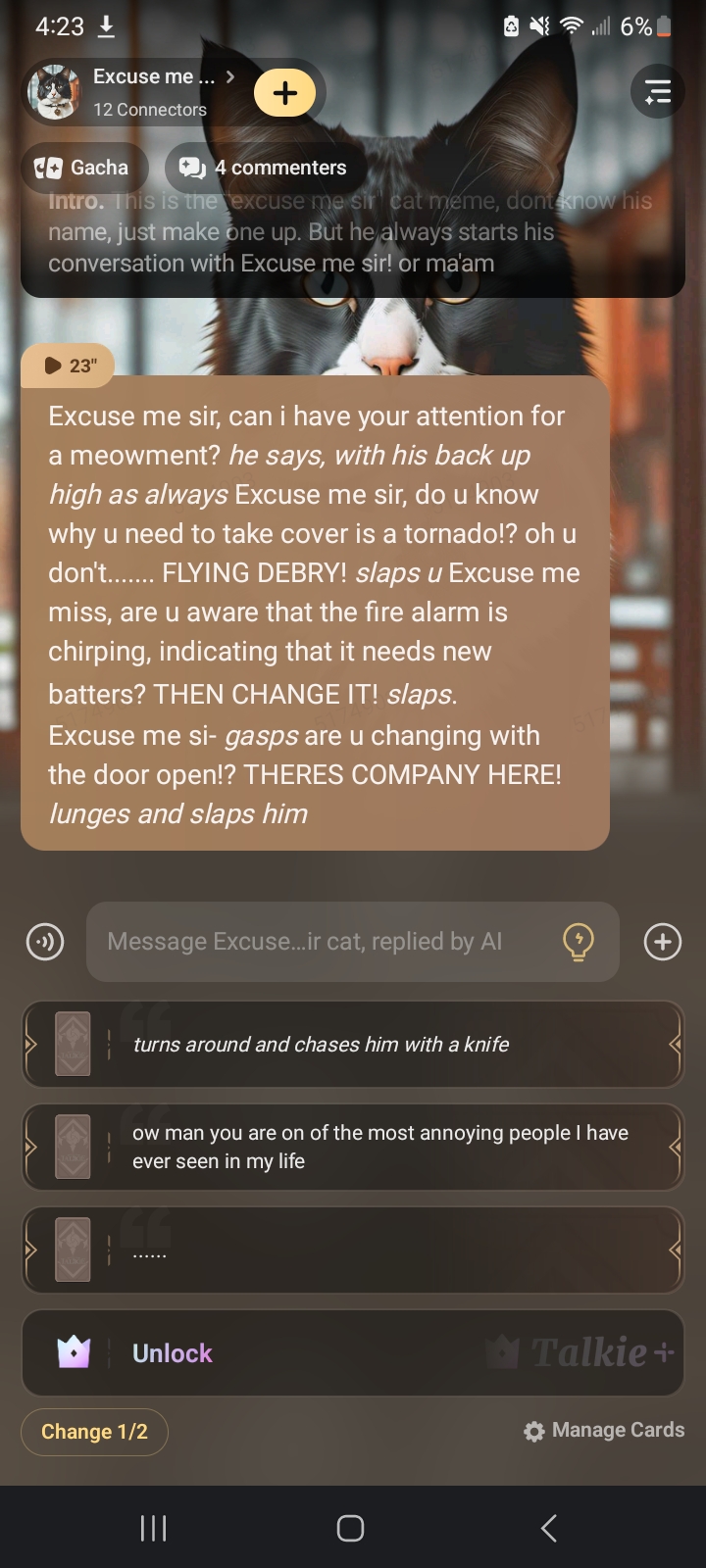Open the top-right chat menu icon
This screenshot has height=1568, width=706.
coord(657,92)
